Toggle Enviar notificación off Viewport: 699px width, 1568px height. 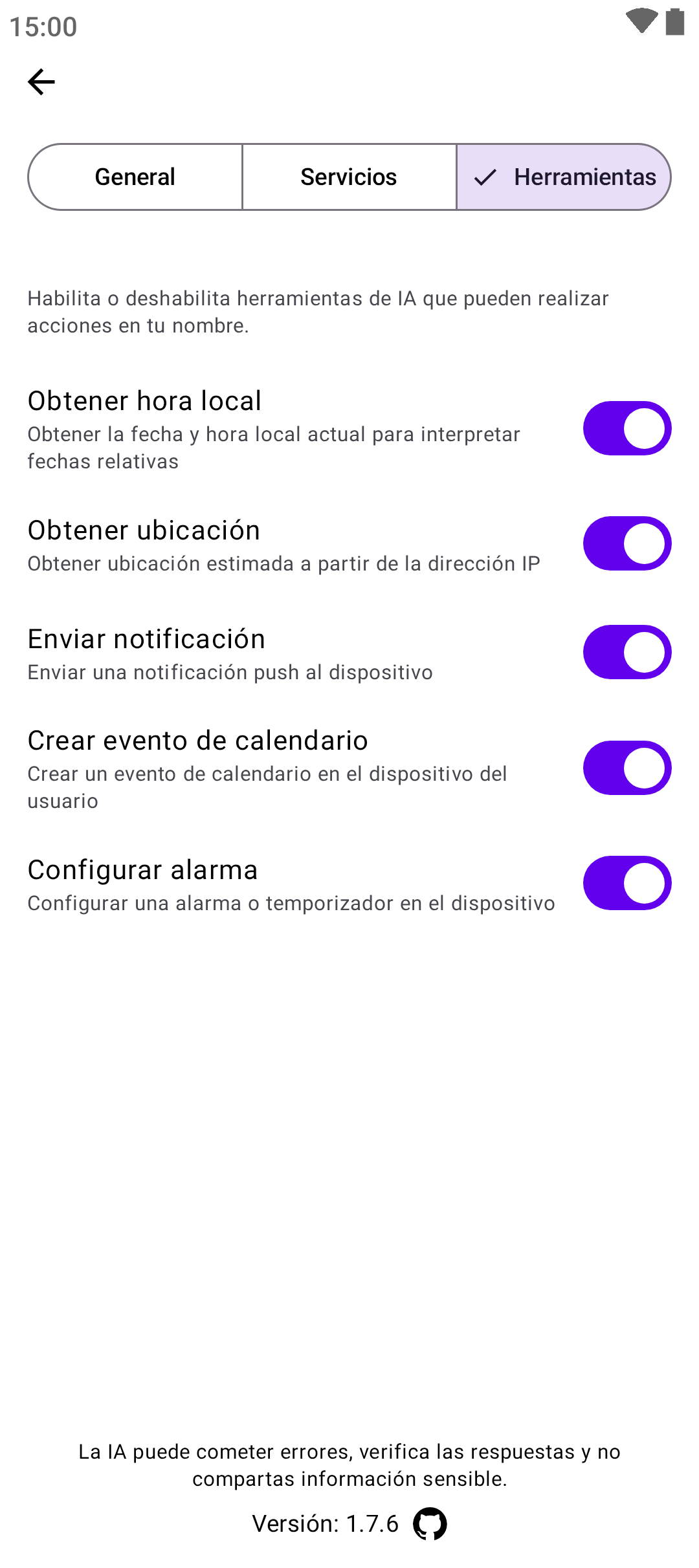[x=627, y=652]
